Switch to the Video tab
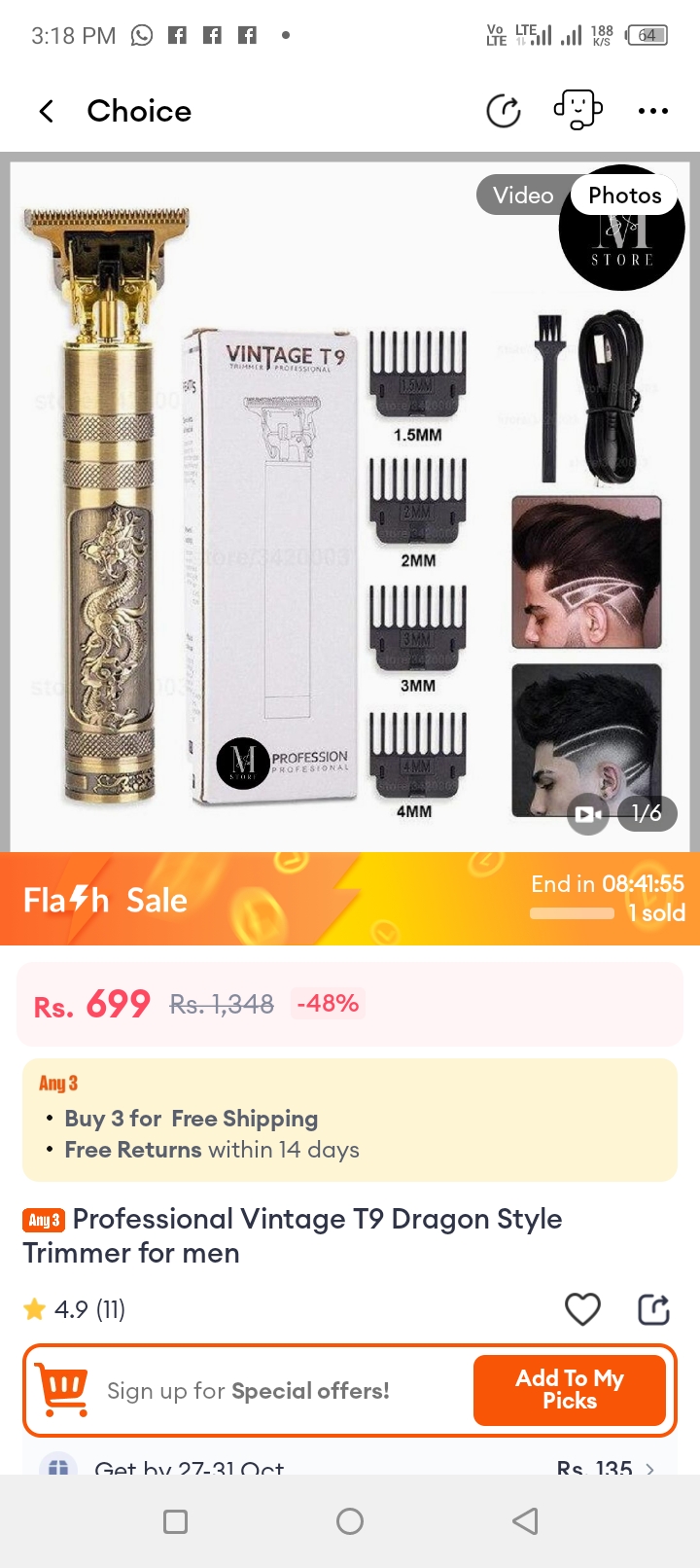Viewport: 700px width, 1568px height. [x=523, y=196]
